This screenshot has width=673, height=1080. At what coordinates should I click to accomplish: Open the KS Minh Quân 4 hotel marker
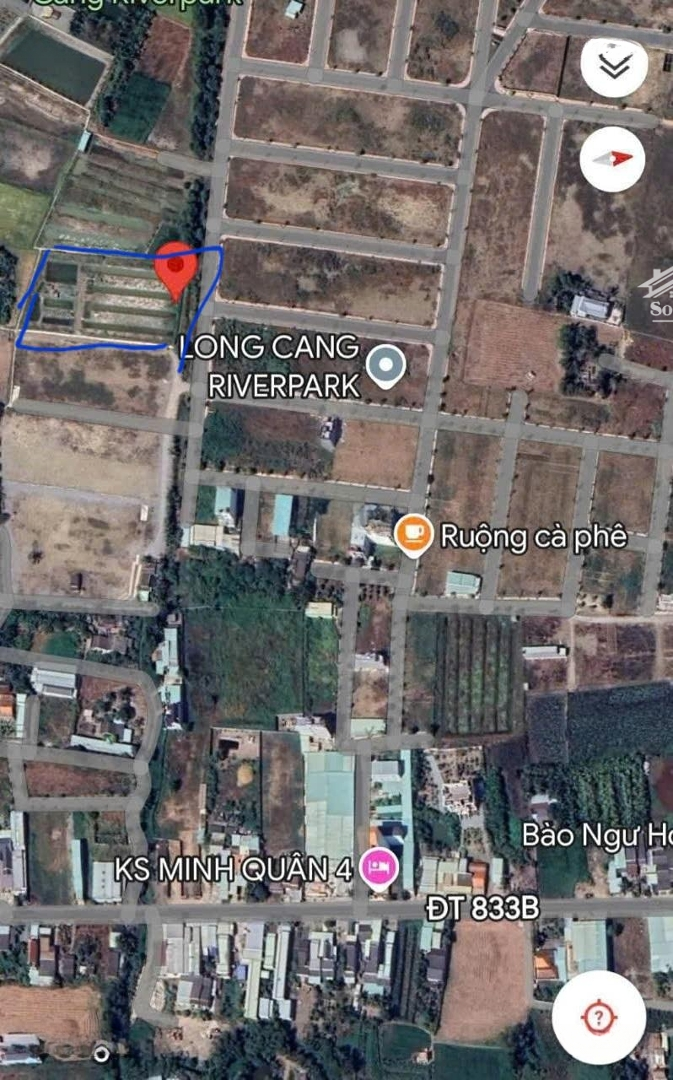tap(379, 868)
